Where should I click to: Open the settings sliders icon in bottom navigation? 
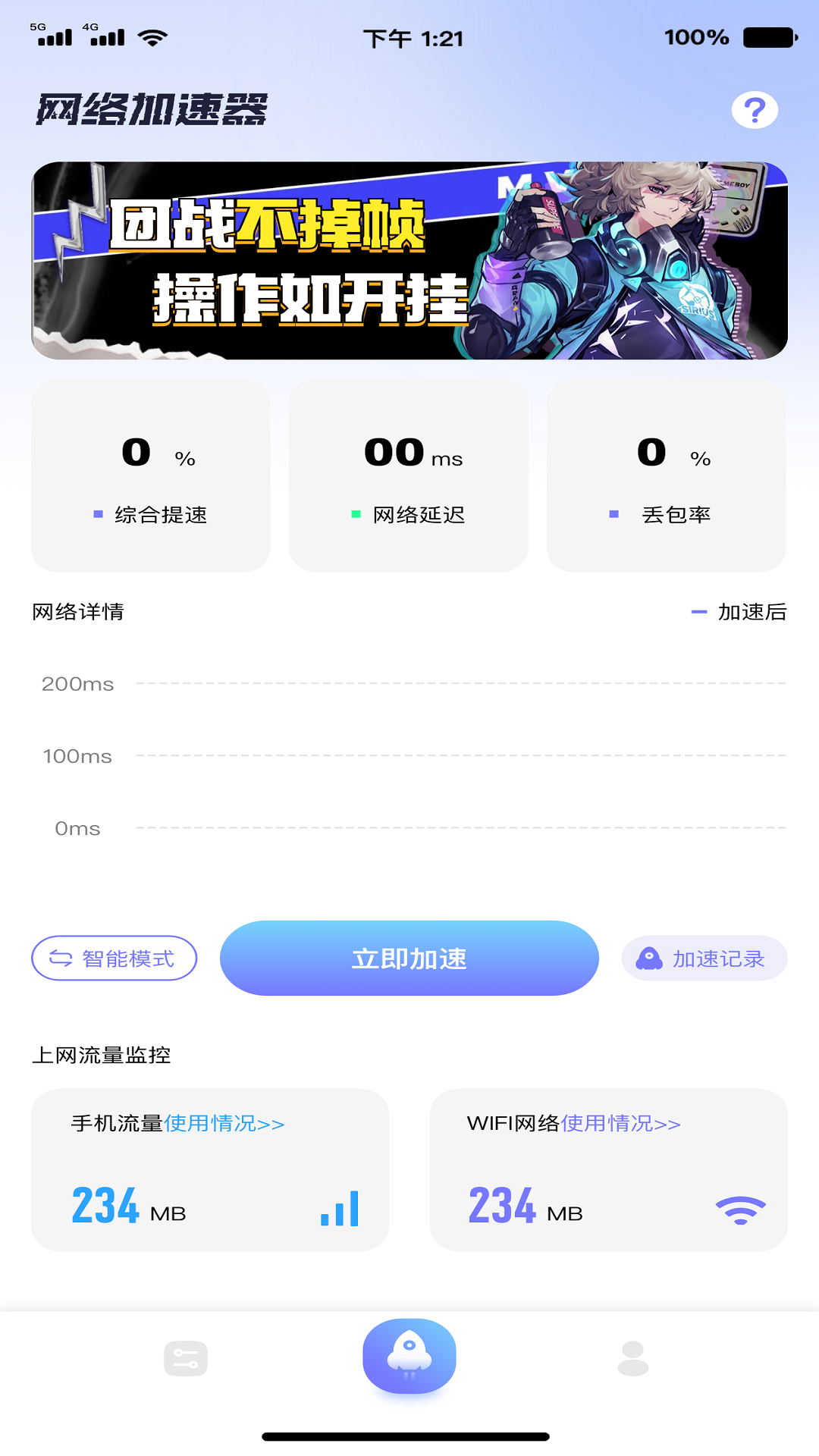point(184,1357)
